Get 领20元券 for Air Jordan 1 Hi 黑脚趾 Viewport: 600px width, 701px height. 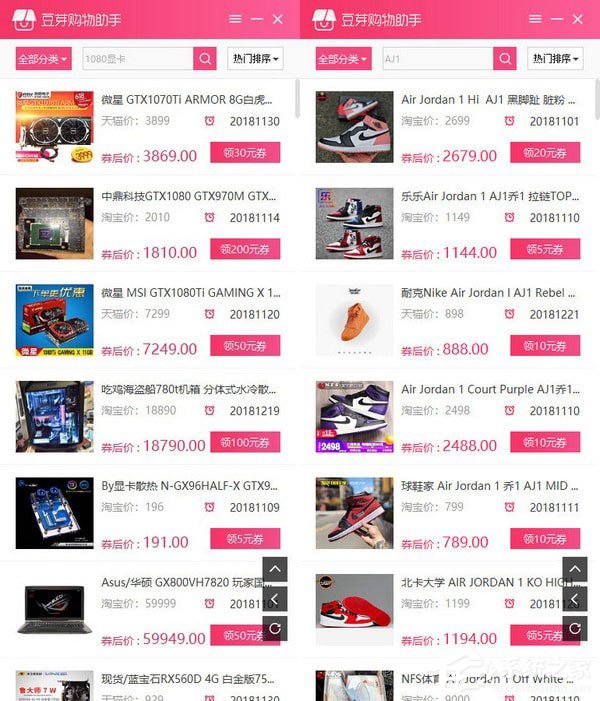[x=545, y=153]
